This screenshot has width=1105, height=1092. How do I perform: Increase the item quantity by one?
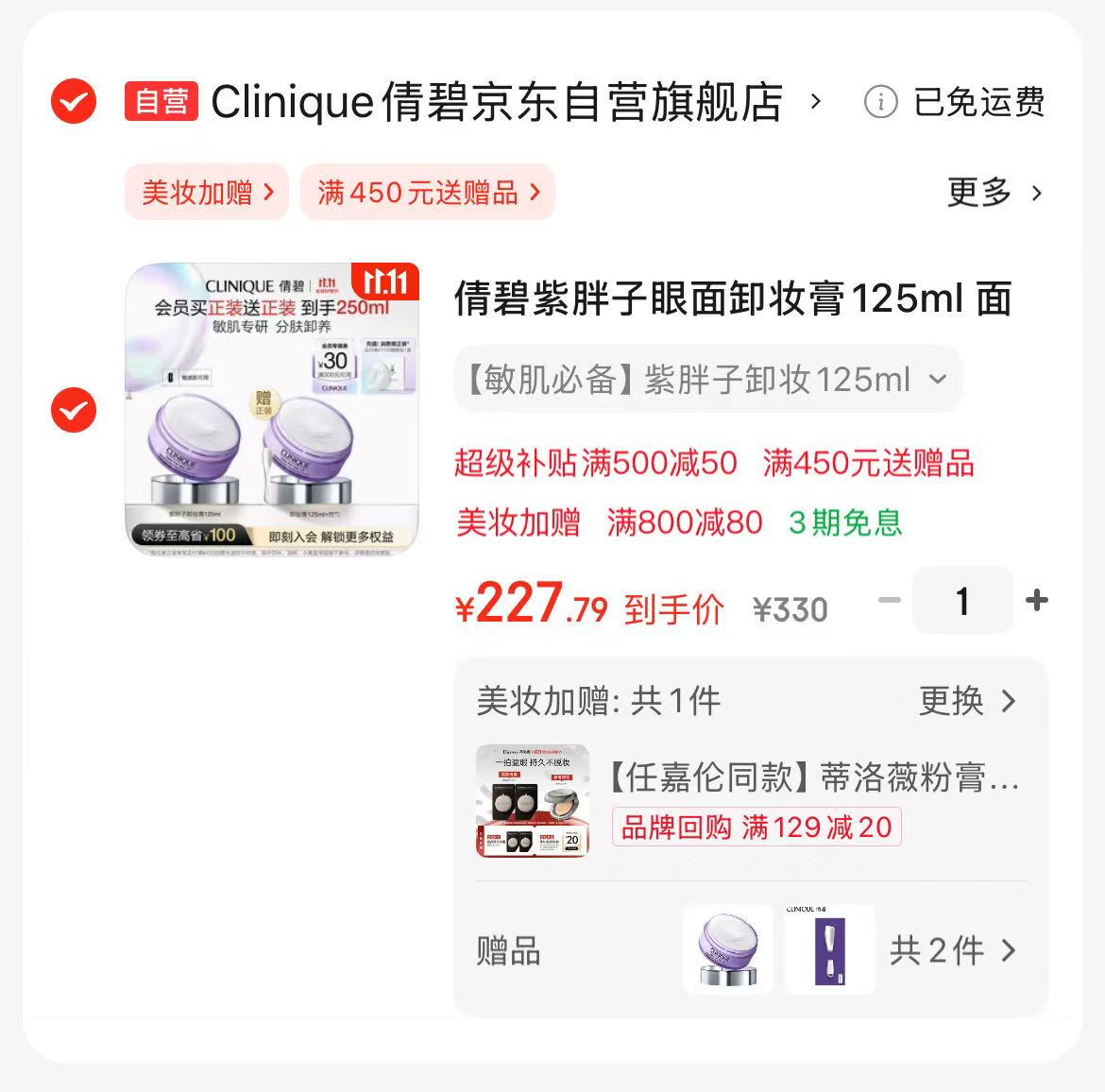click(1037, 601)
